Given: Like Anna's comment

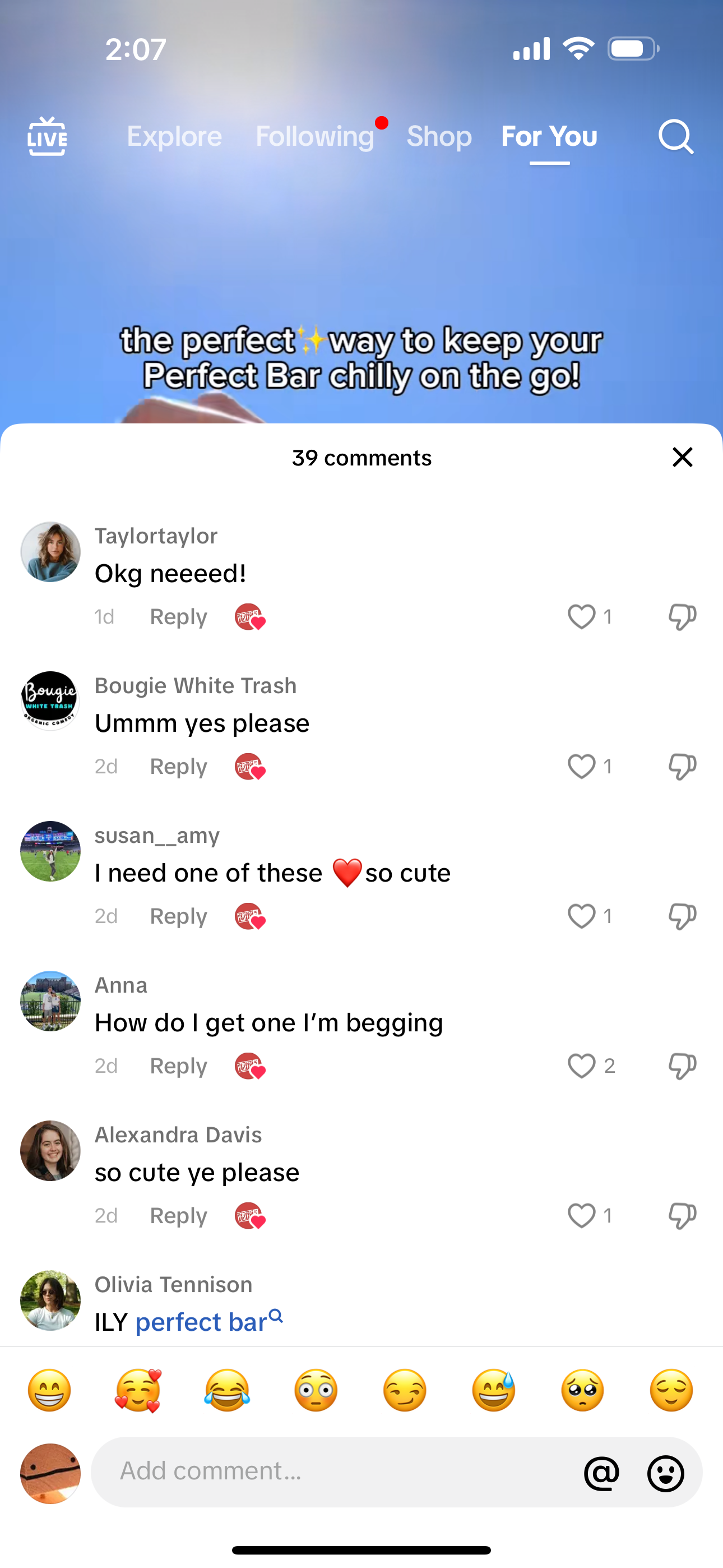Looking at the screenshot, I should tap(581, 1066).
